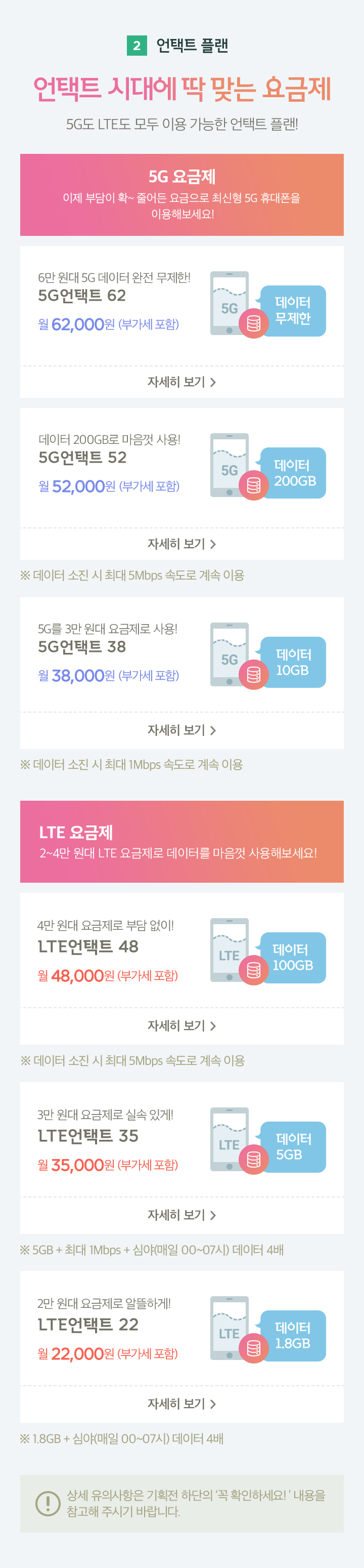Tap 자세히 보기 under 5G언택트 38
This screenshot has width=364, height=1568.
point(181,730)
